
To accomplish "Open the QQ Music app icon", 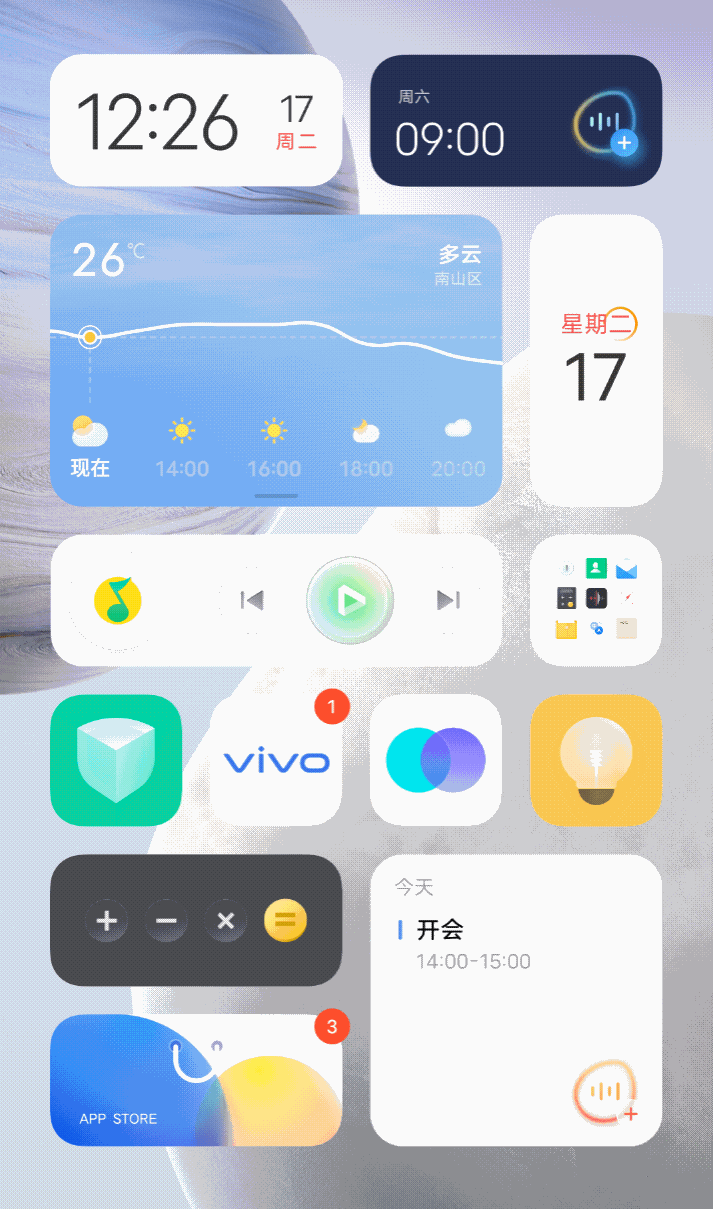I will [118, 600].
